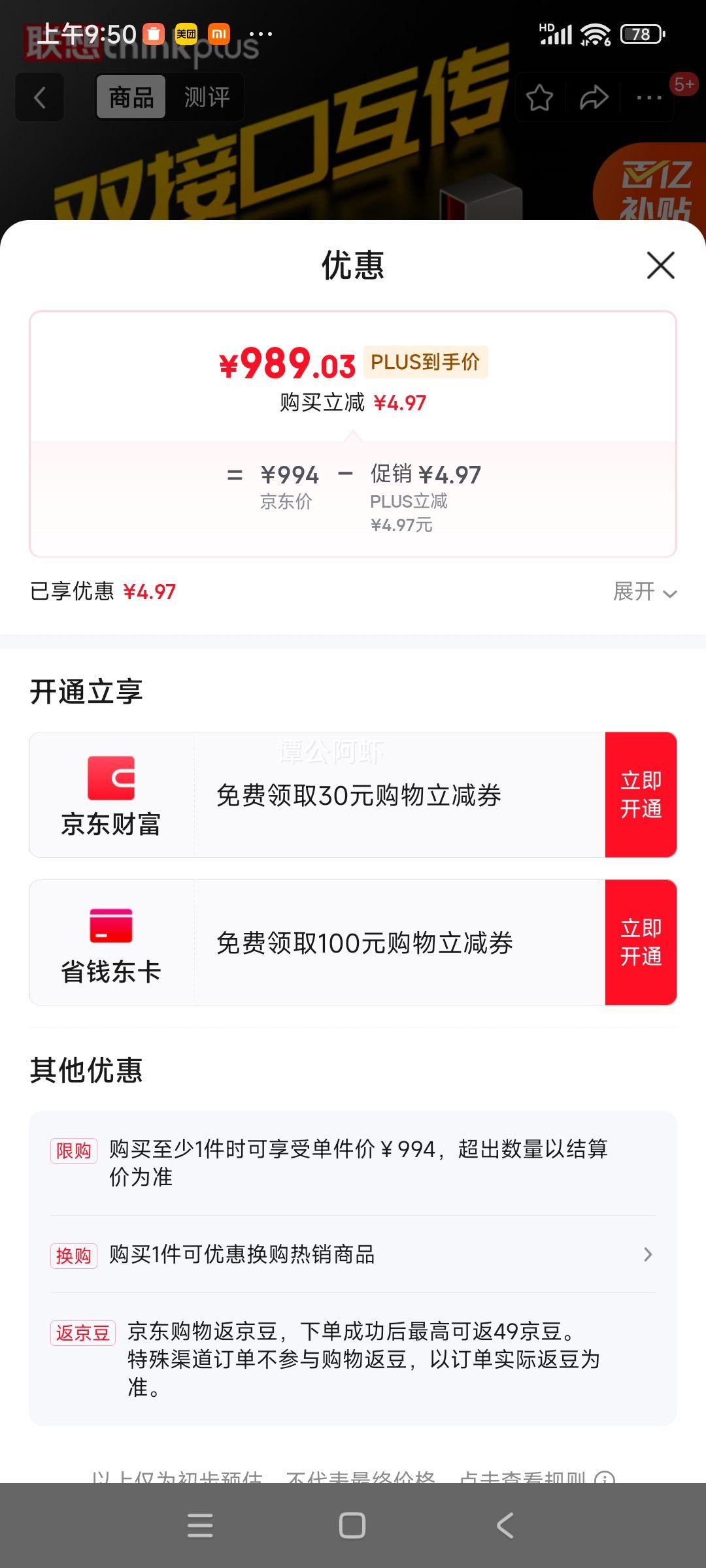Share this product
This screenshot has height=1568, width=706.
point(594,98)
